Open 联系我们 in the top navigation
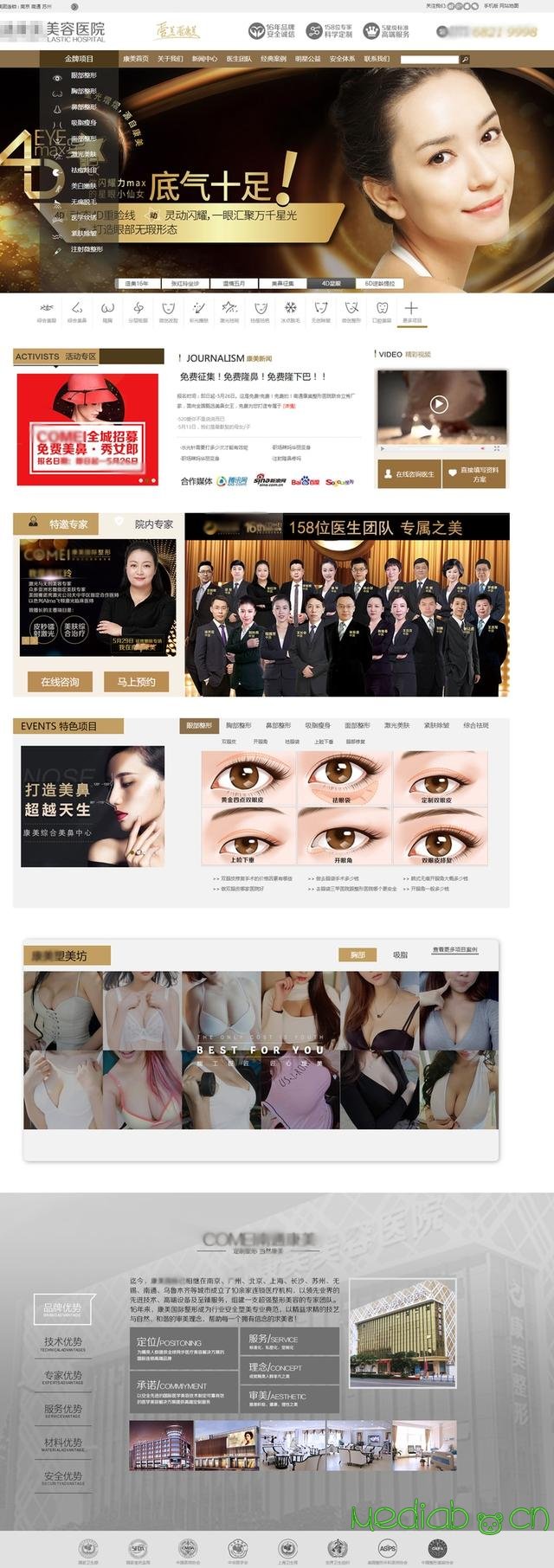Screen dimensions: 554x1568 377,59
